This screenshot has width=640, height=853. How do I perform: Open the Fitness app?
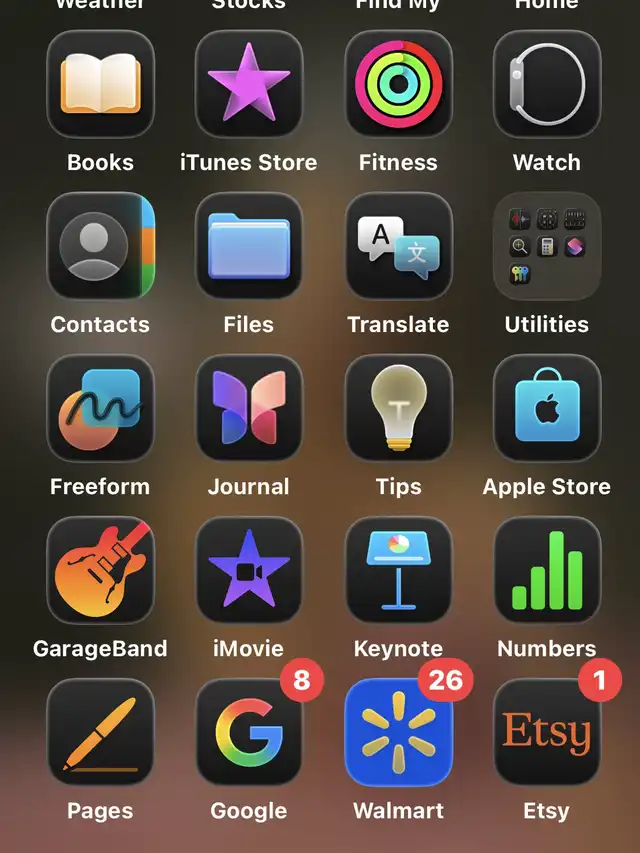pyautogui.click(x=398, y=84)
